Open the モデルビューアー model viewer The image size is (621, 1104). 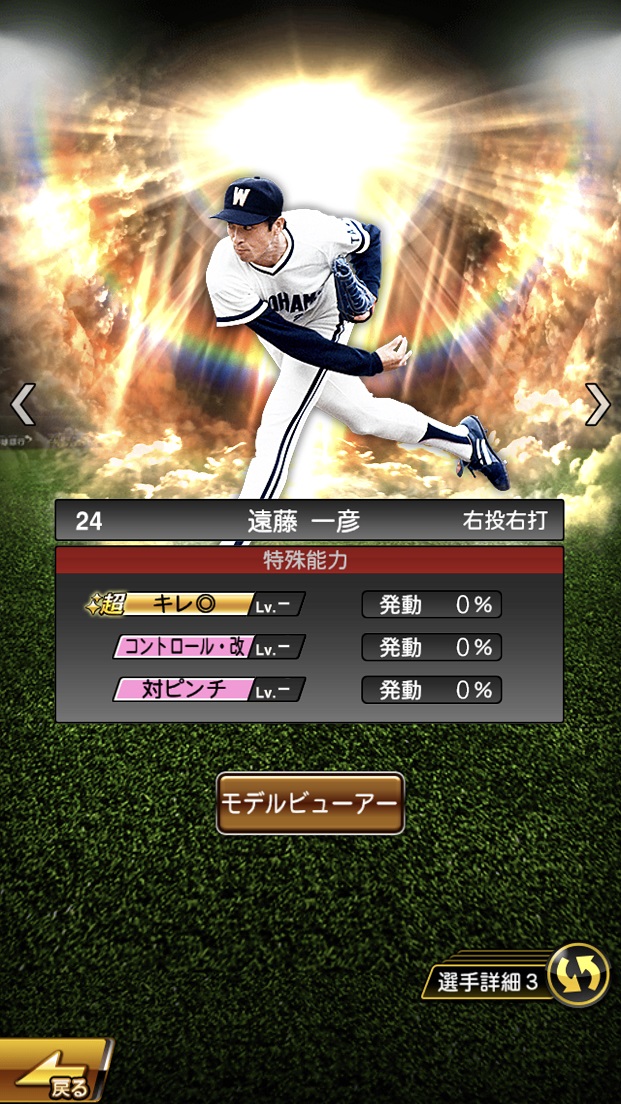point(310,803)
